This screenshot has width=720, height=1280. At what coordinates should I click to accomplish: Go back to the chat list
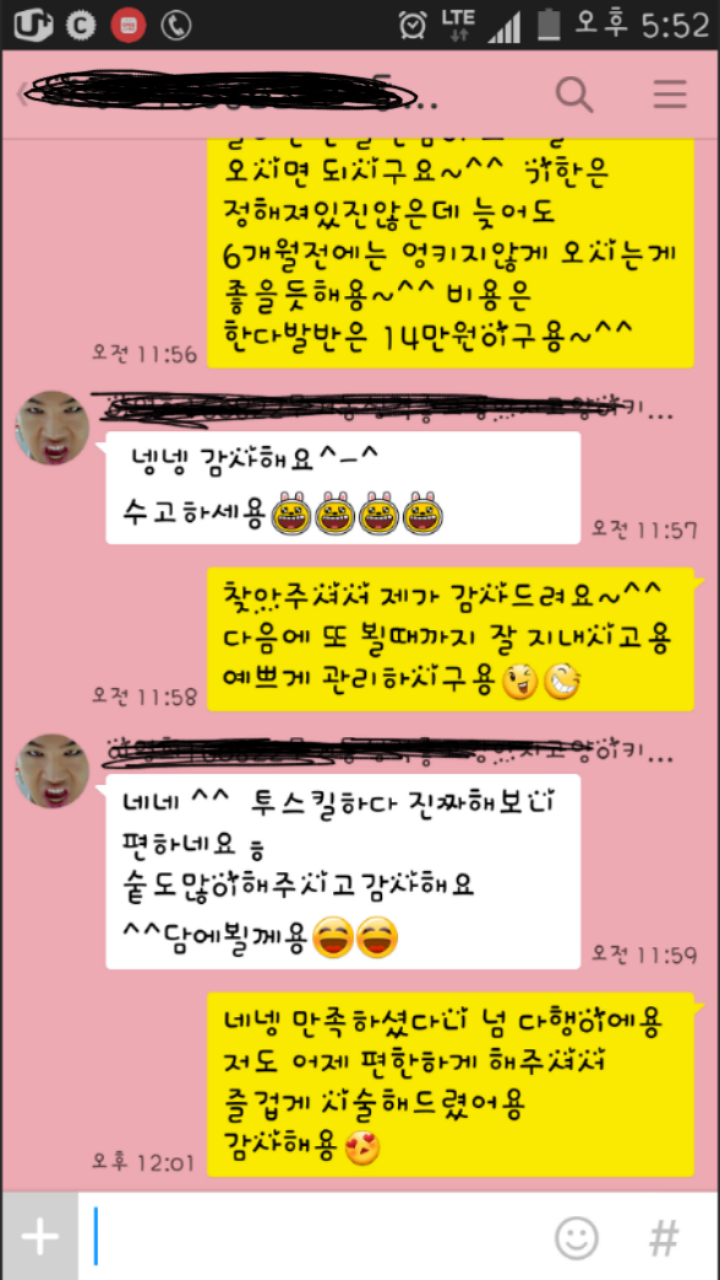[x=24, y=95]
